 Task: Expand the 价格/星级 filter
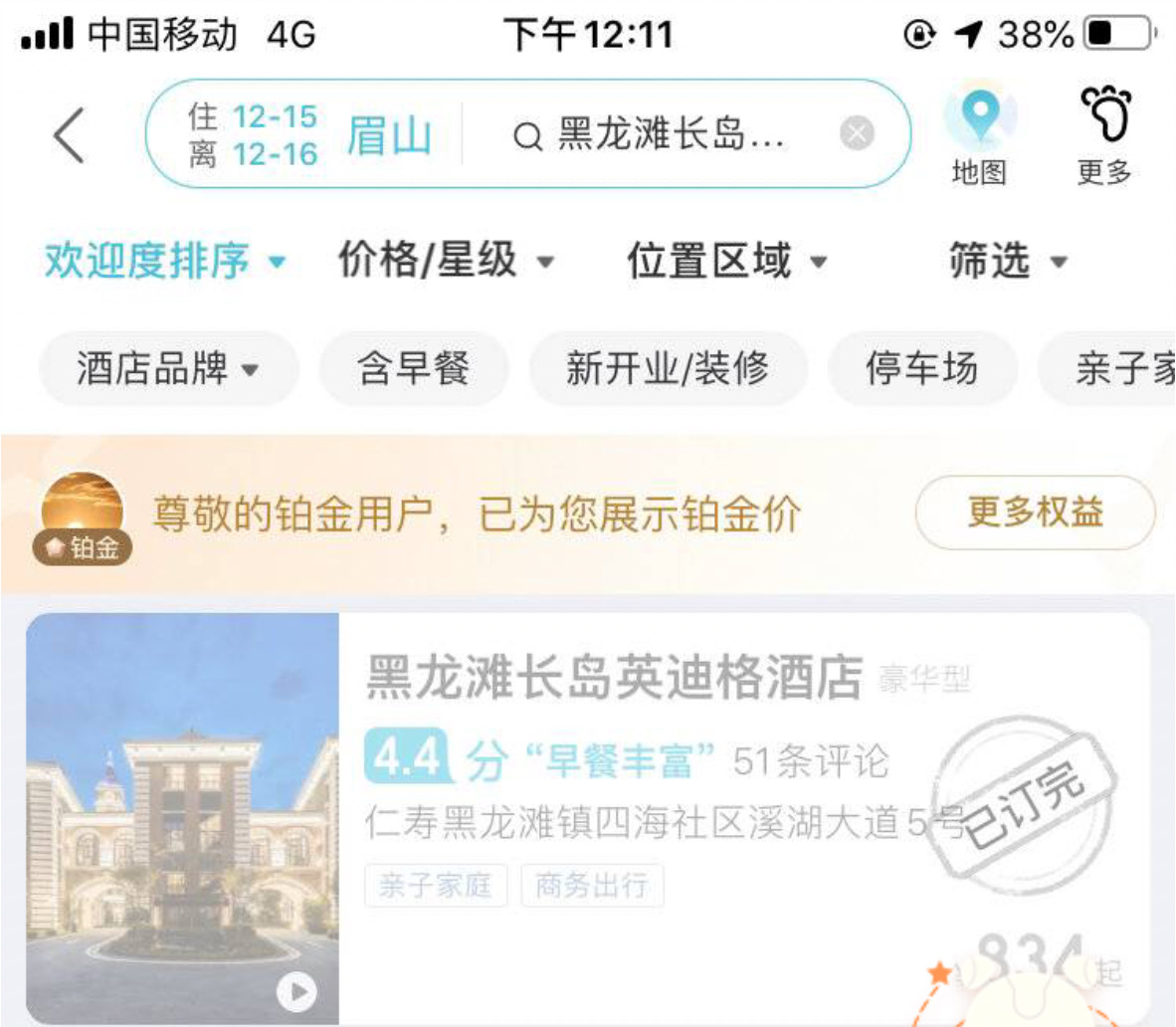click(445, 262)
